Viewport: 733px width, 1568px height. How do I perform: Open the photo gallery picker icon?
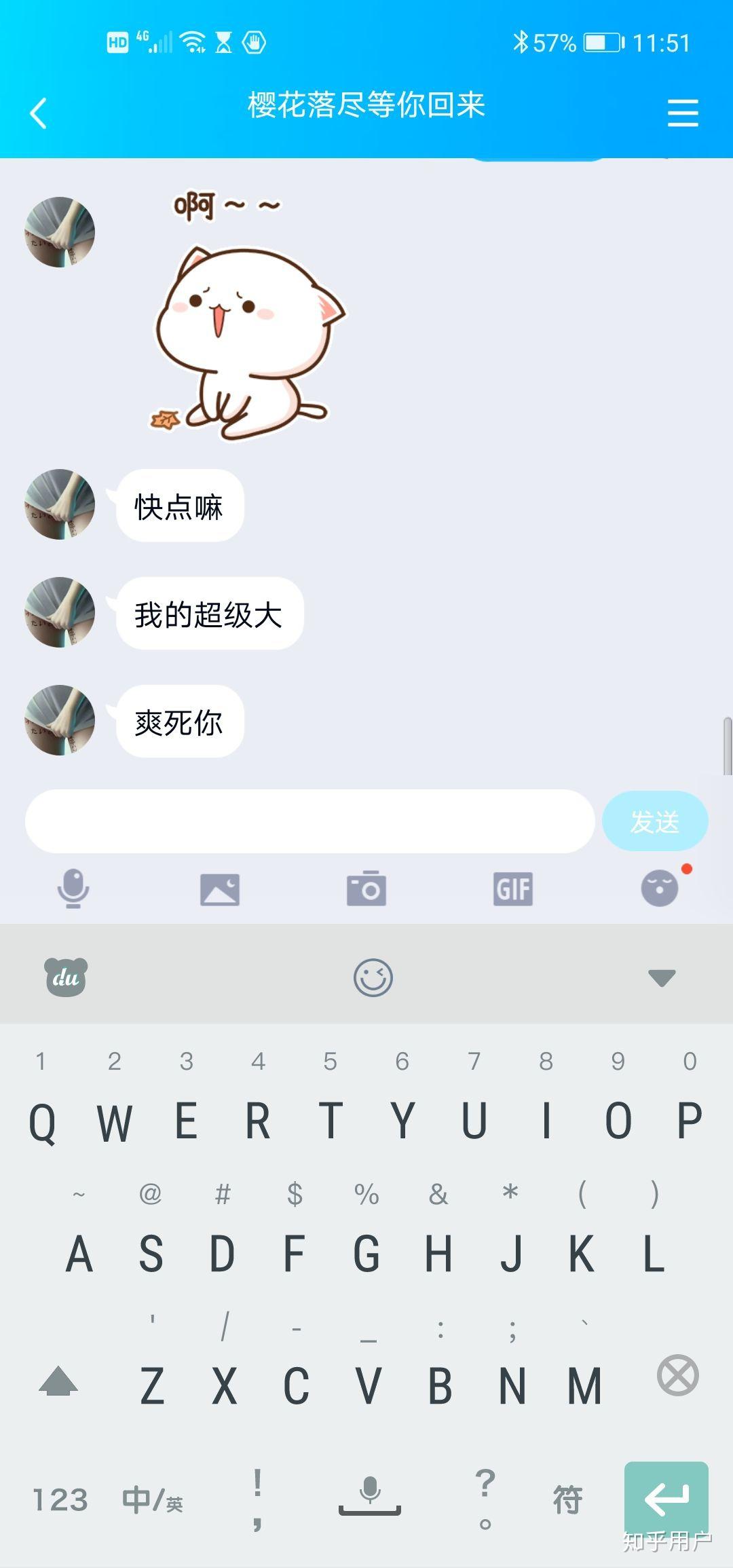coord(219,889)
